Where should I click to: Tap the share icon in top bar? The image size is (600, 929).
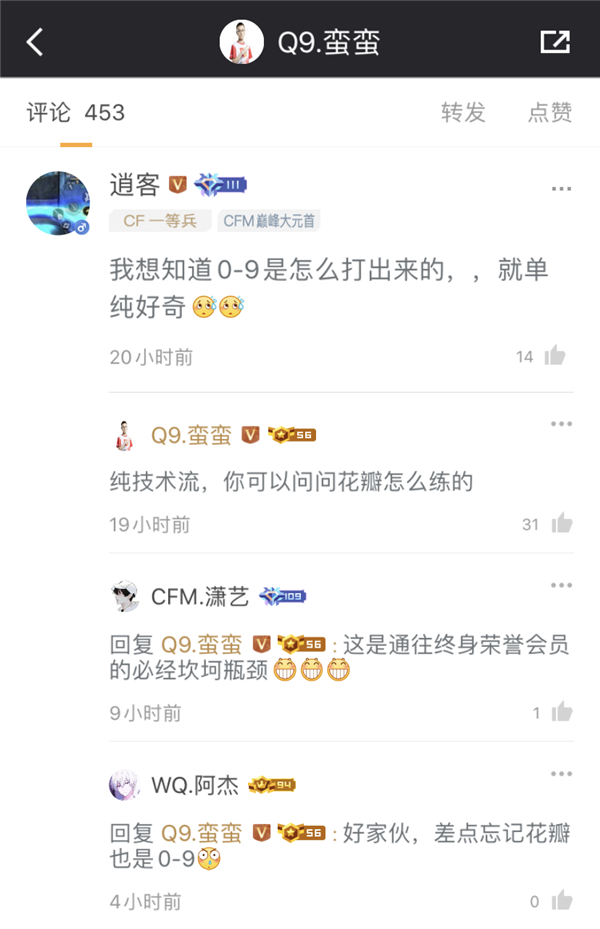(554, 41)
